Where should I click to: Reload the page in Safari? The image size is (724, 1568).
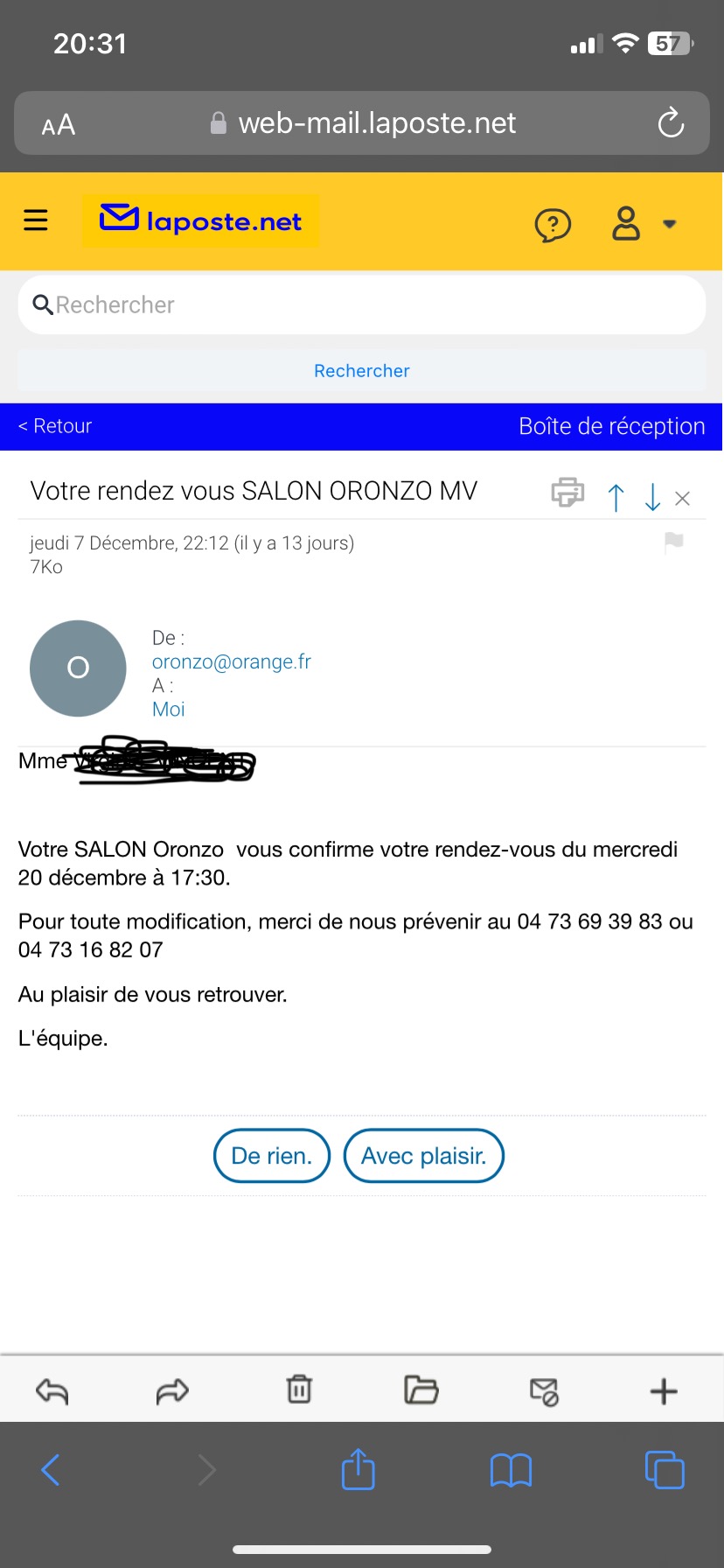[671, 123]
